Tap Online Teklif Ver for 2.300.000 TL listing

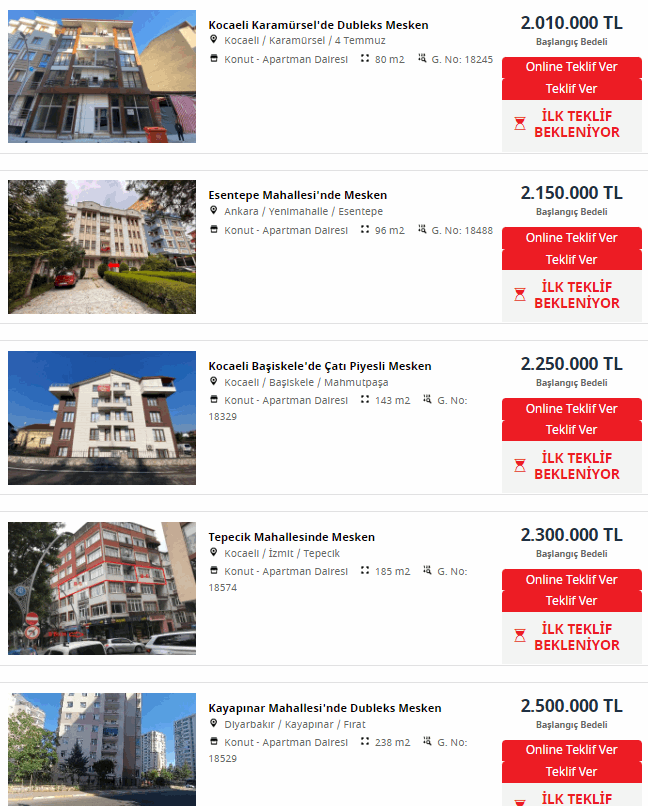tap(571, 580)
